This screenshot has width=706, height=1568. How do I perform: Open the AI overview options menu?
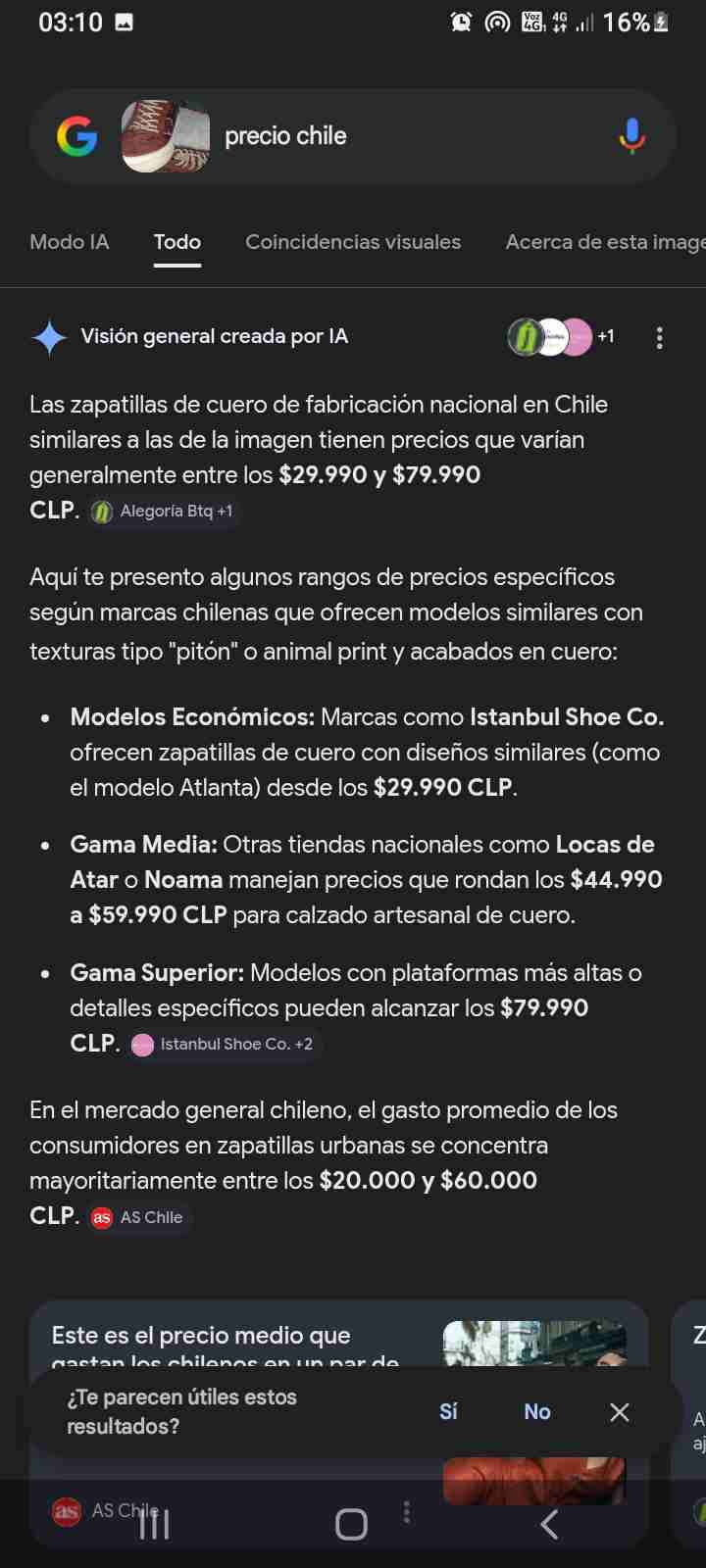pyautogui.click(x=659, y=338)
